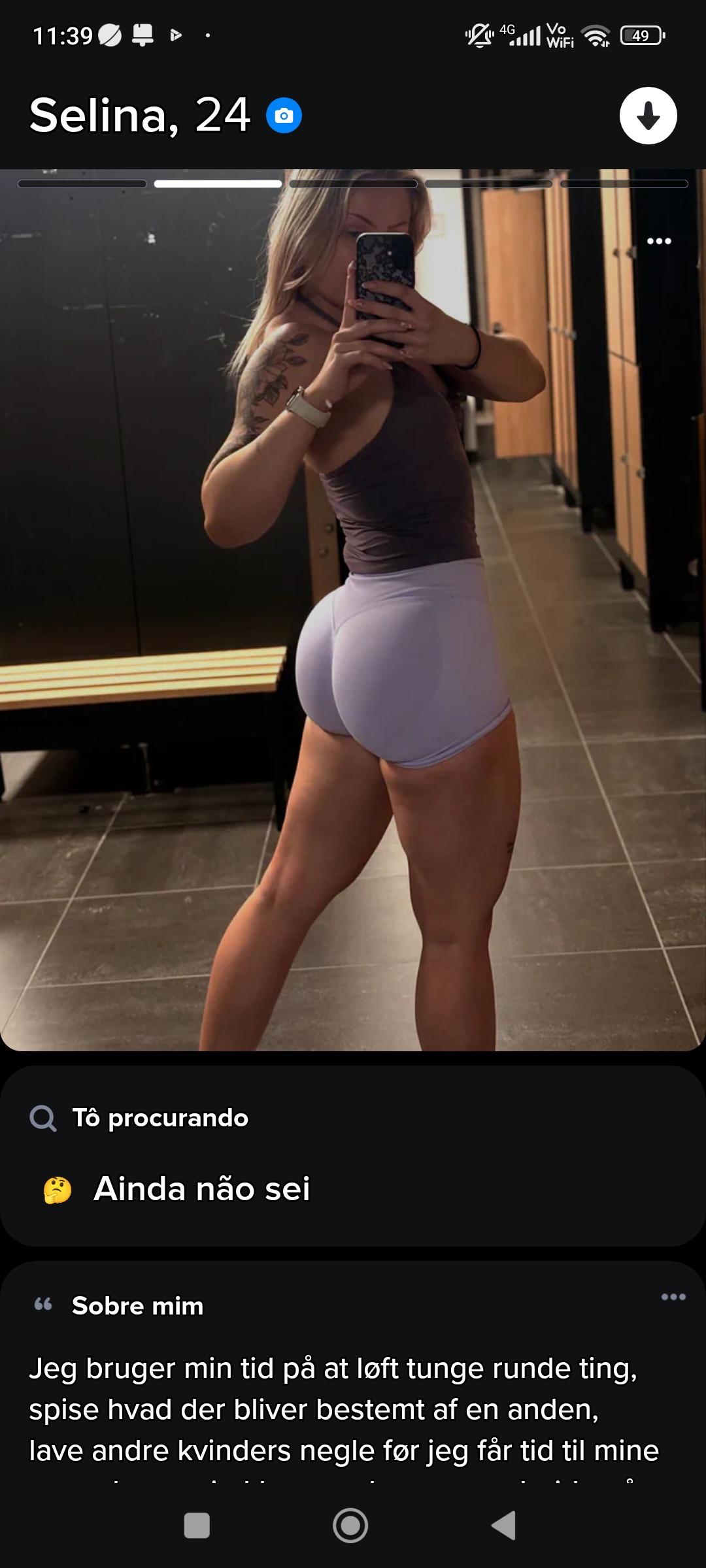Tap the quote icon next to Sobre mim
Screen dimensions: 706x1568
click(x=43, y=1303)
